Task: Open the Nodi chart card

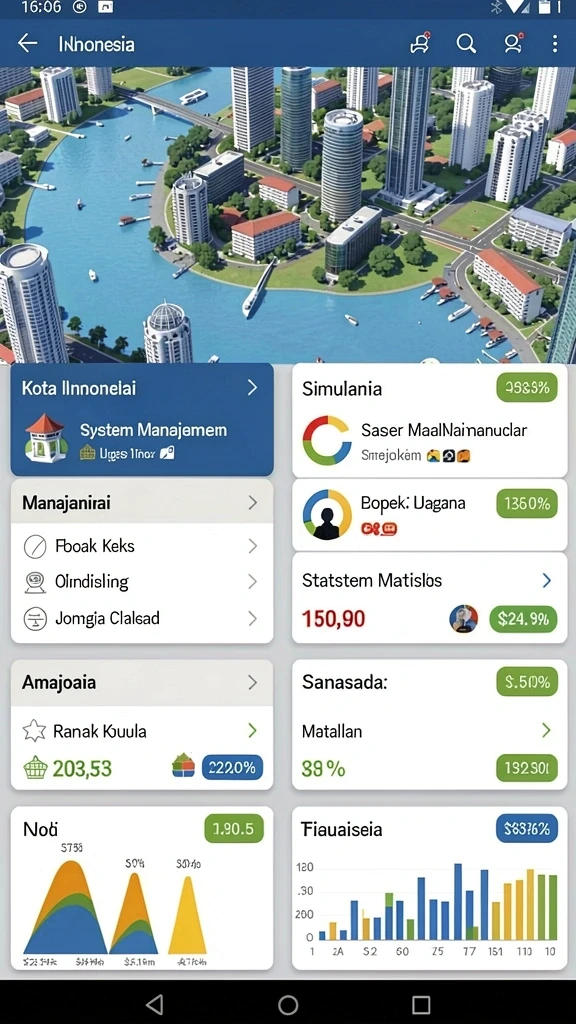Action: coord(142,888)
